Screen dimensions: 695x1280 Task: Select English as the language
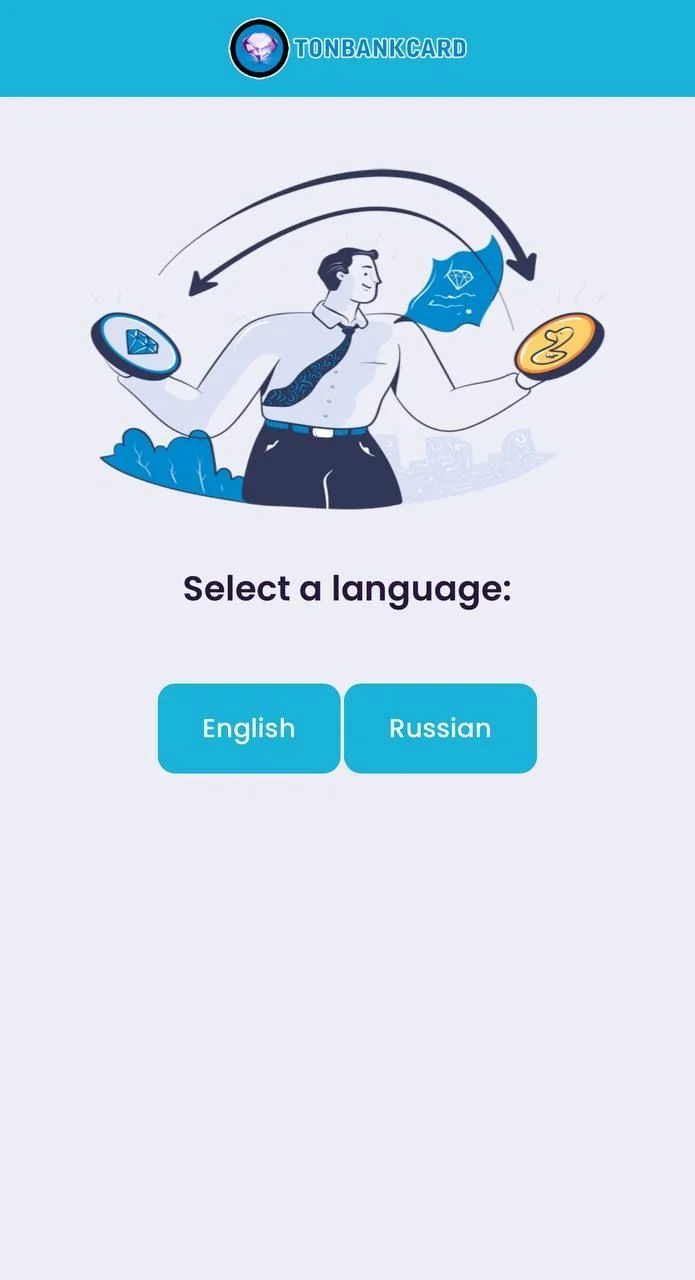tap(249, 728)
